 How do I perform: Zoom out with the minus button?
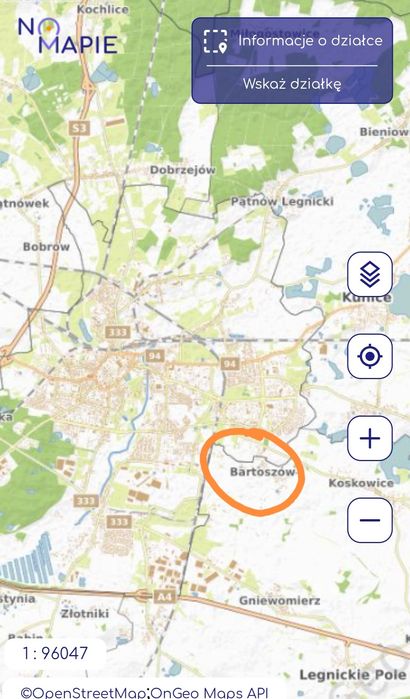pyautogui.click(x=370, y=520)
